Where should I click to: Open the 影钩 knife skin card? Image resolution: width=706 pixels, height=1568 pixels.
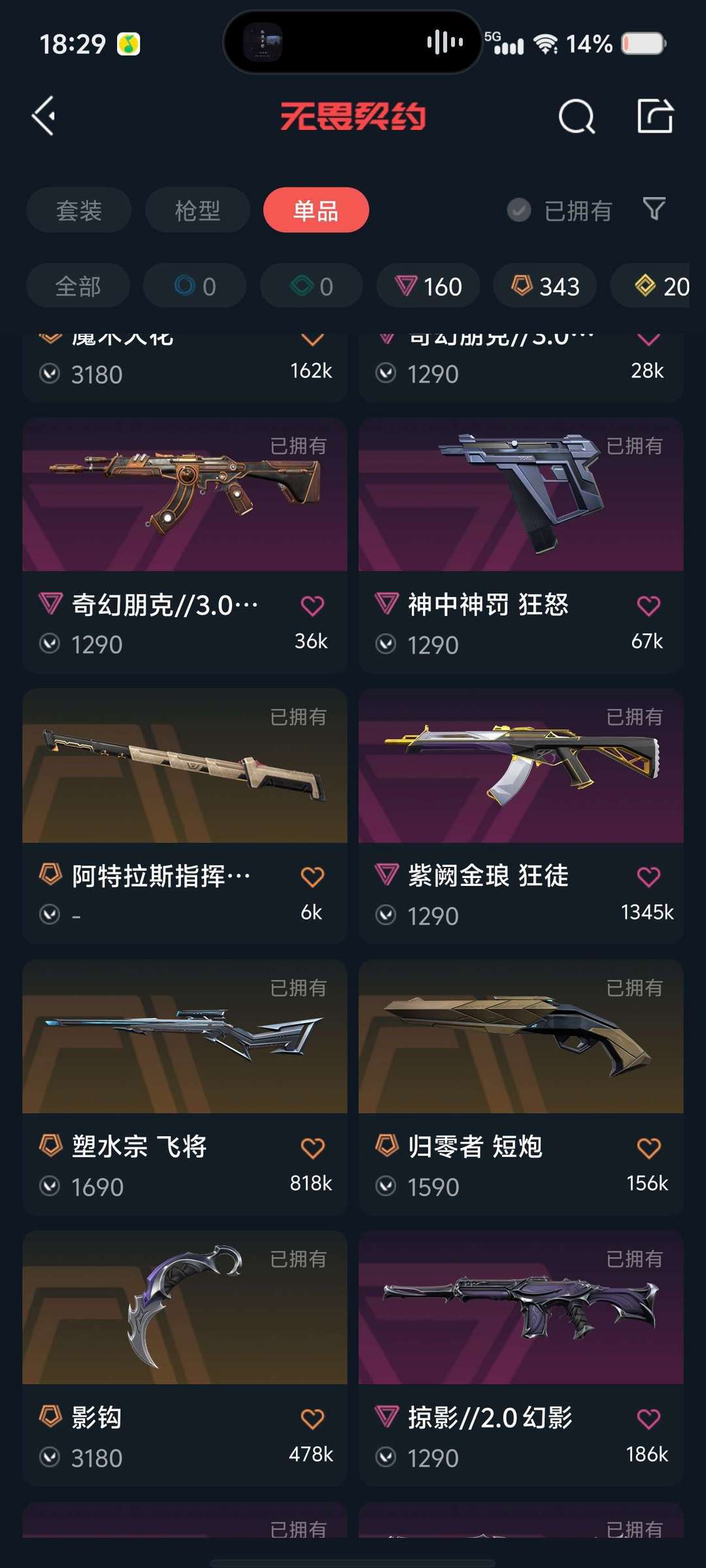[x=184, y=1308]
